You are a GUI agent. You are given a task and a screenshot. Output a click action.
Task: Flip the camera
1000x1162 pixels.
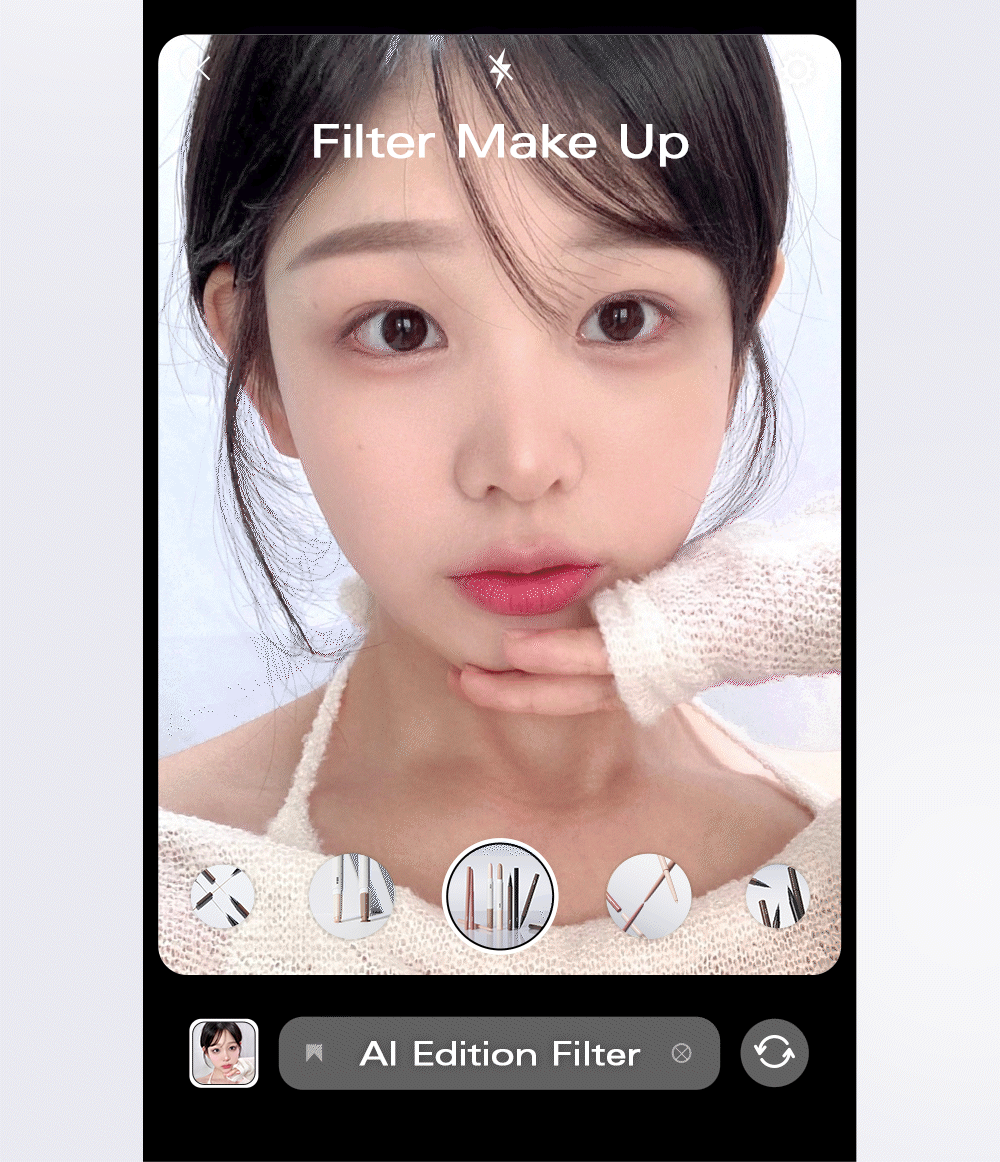(x=774, y=1053)
